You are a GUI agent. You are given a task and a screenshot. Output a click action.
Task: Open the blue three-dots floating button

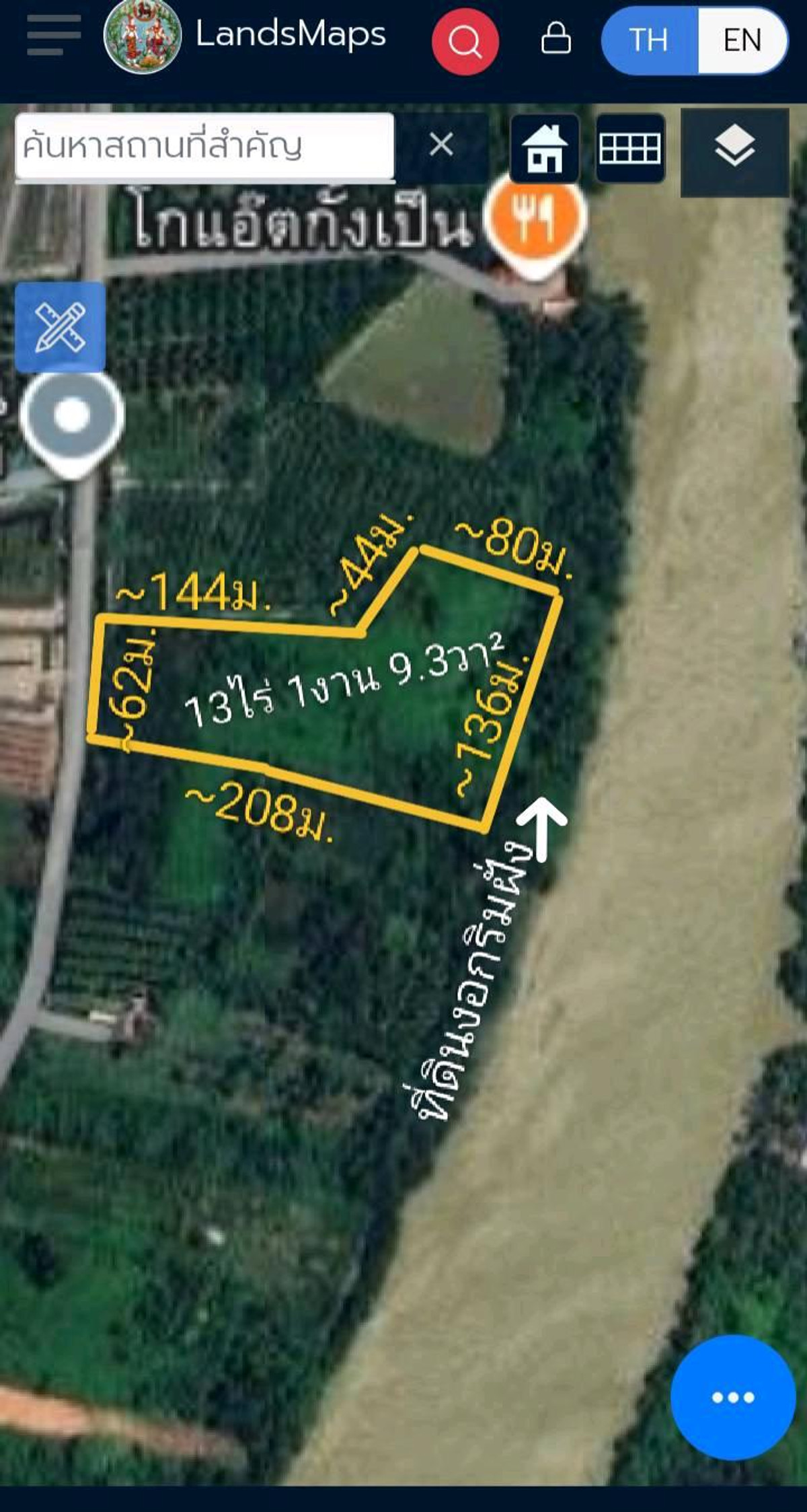coord(733,1397)
